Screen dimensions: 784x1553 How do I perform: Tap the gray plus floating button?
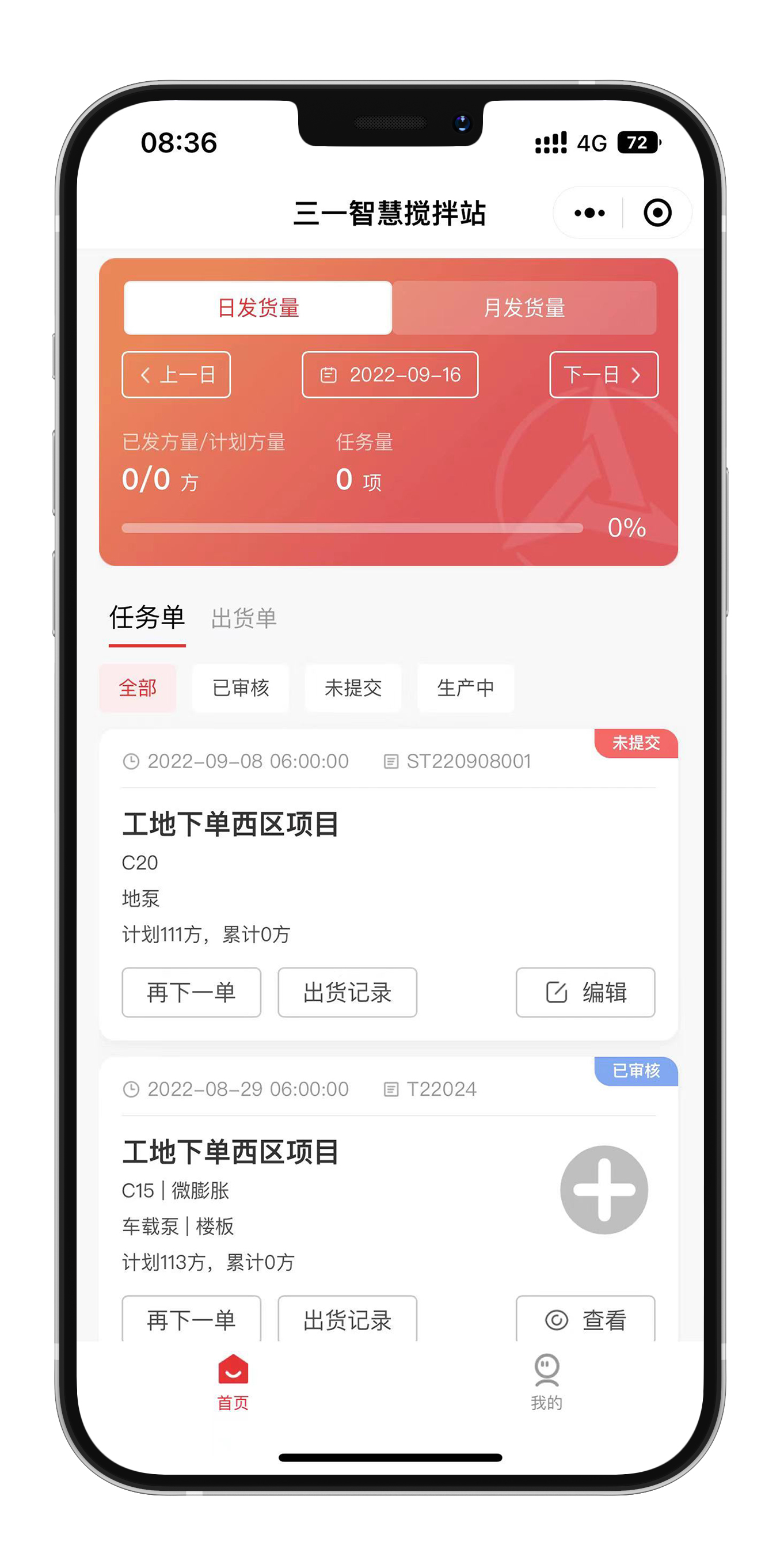tap(604, 1190)
